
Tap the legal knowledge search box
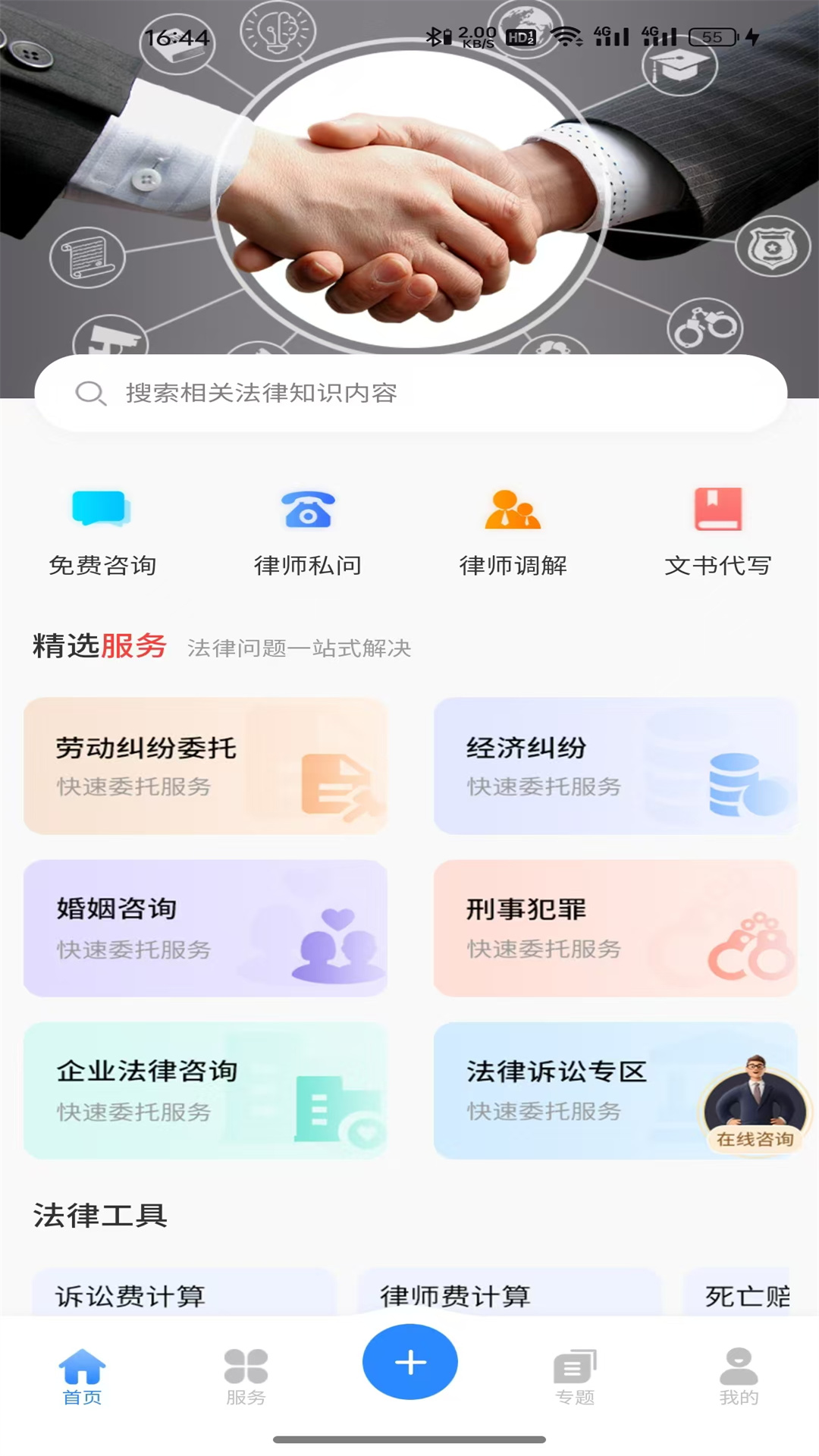pyautogui.click(x=409, y=393)
